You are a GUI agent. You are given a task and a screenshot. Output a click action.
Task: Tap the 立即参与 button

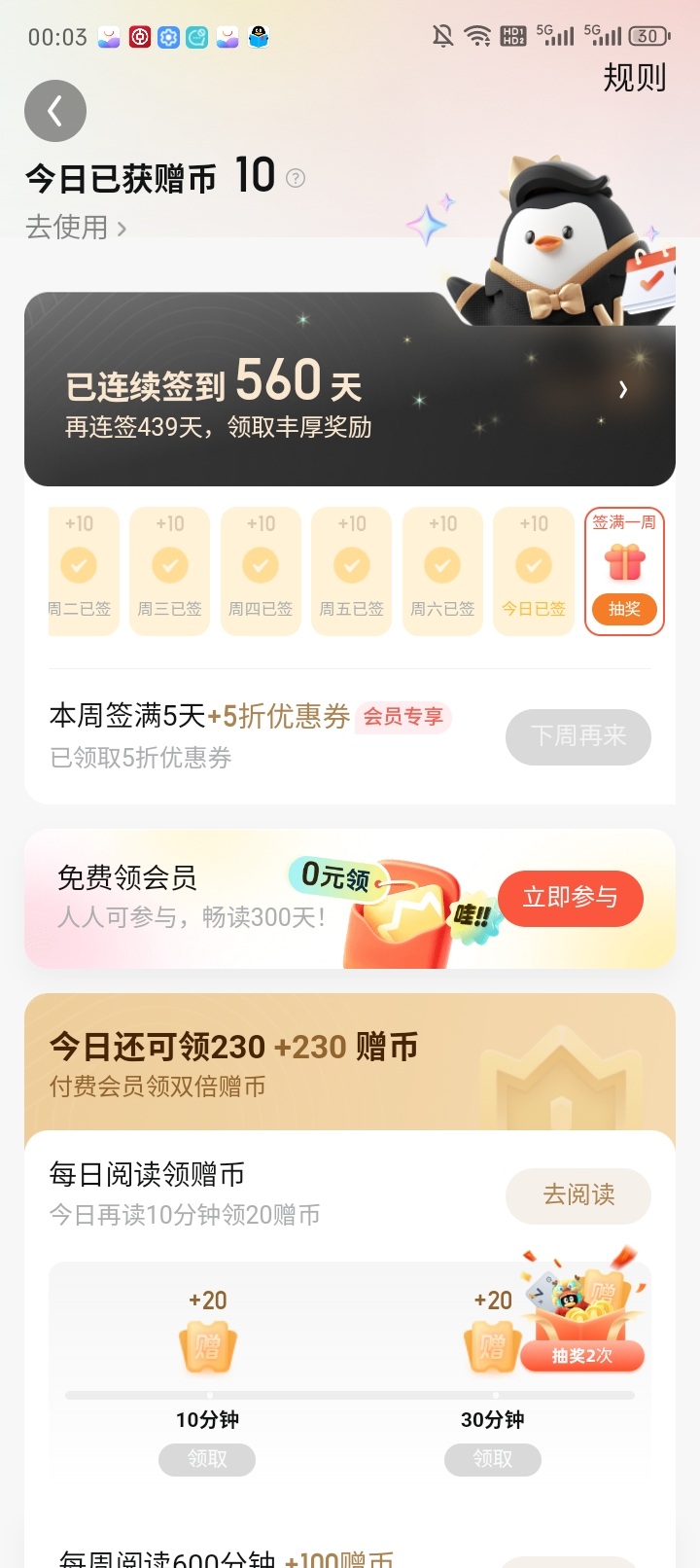point(571,897)
